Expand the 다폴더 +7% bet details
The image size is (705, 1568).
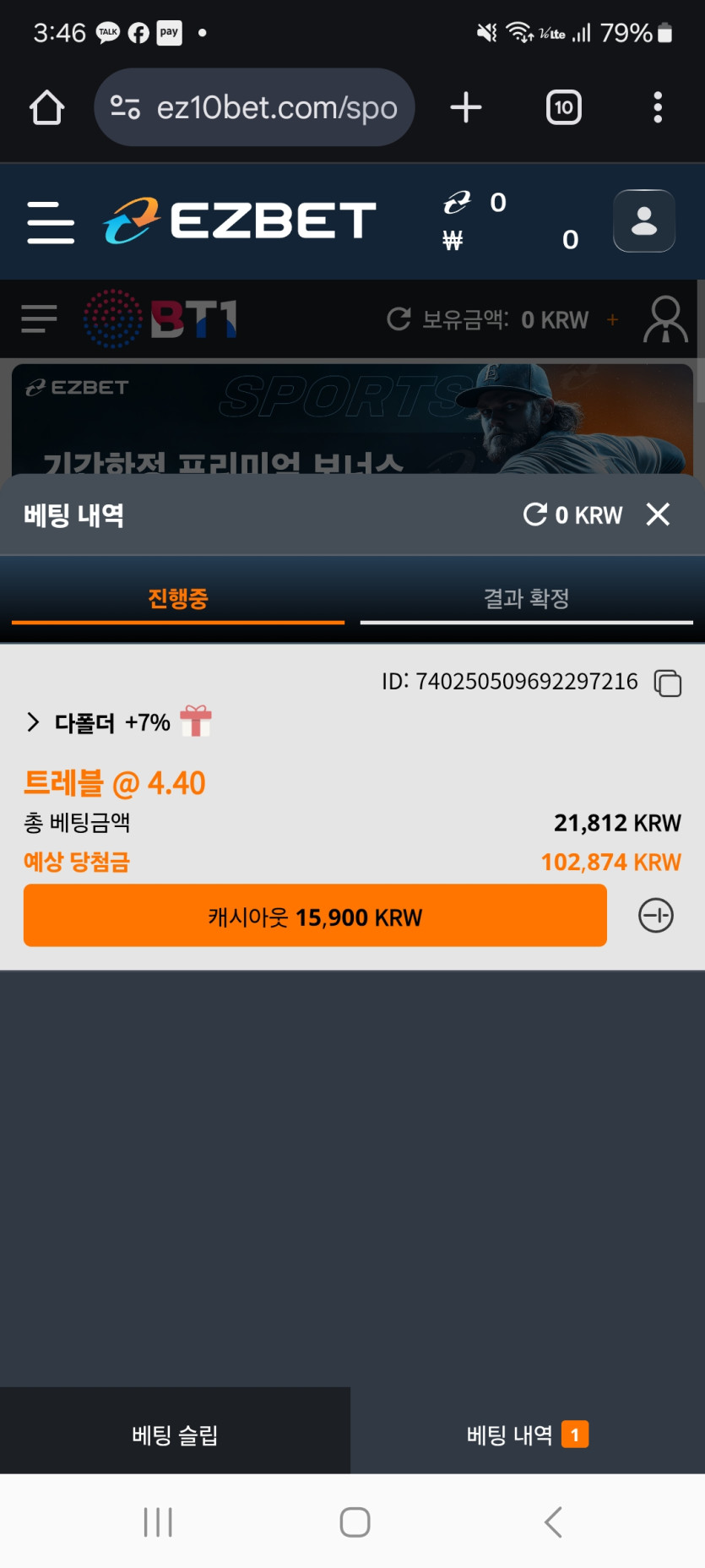pyautogui.click(x=34, y=722)
